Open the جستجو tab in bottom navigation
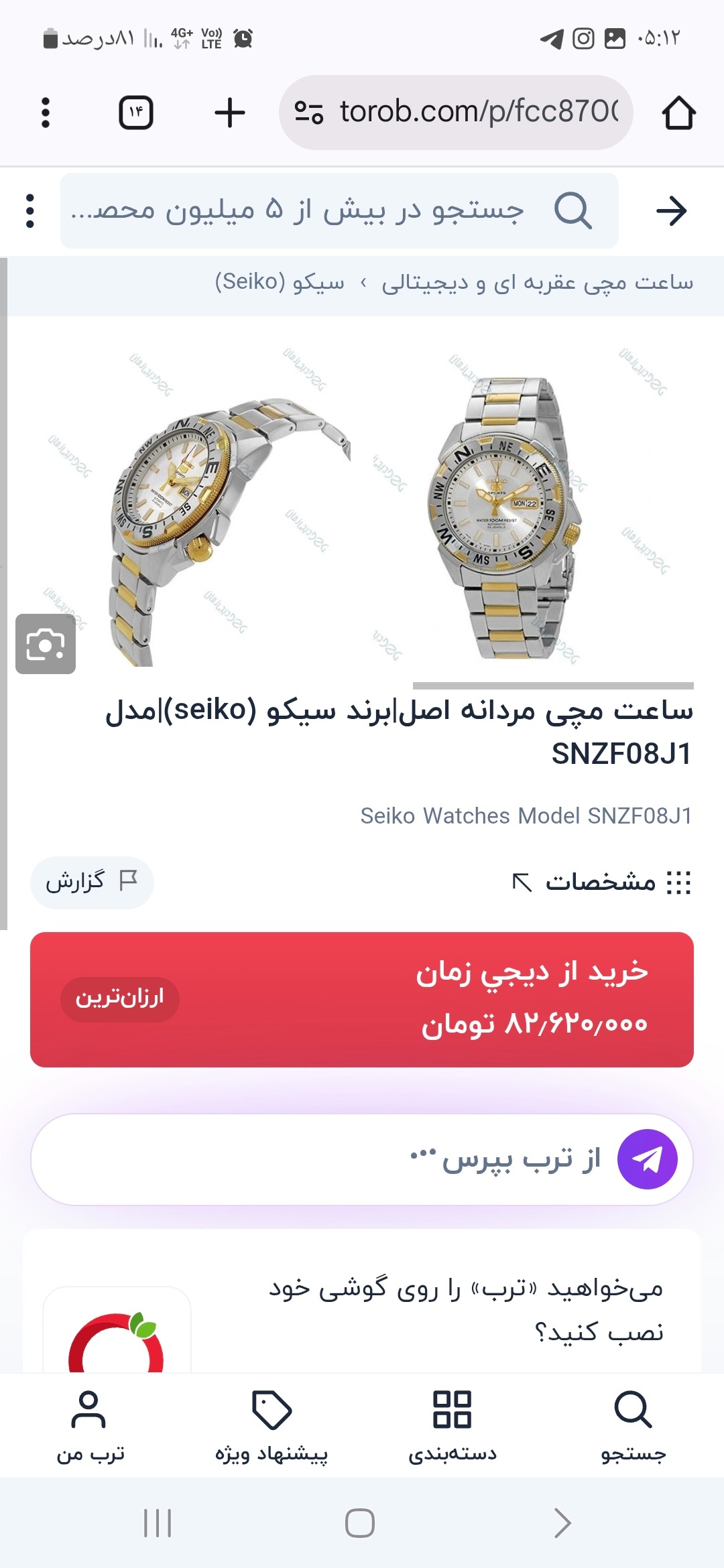724x1568 pixels. coord(633,1425)
